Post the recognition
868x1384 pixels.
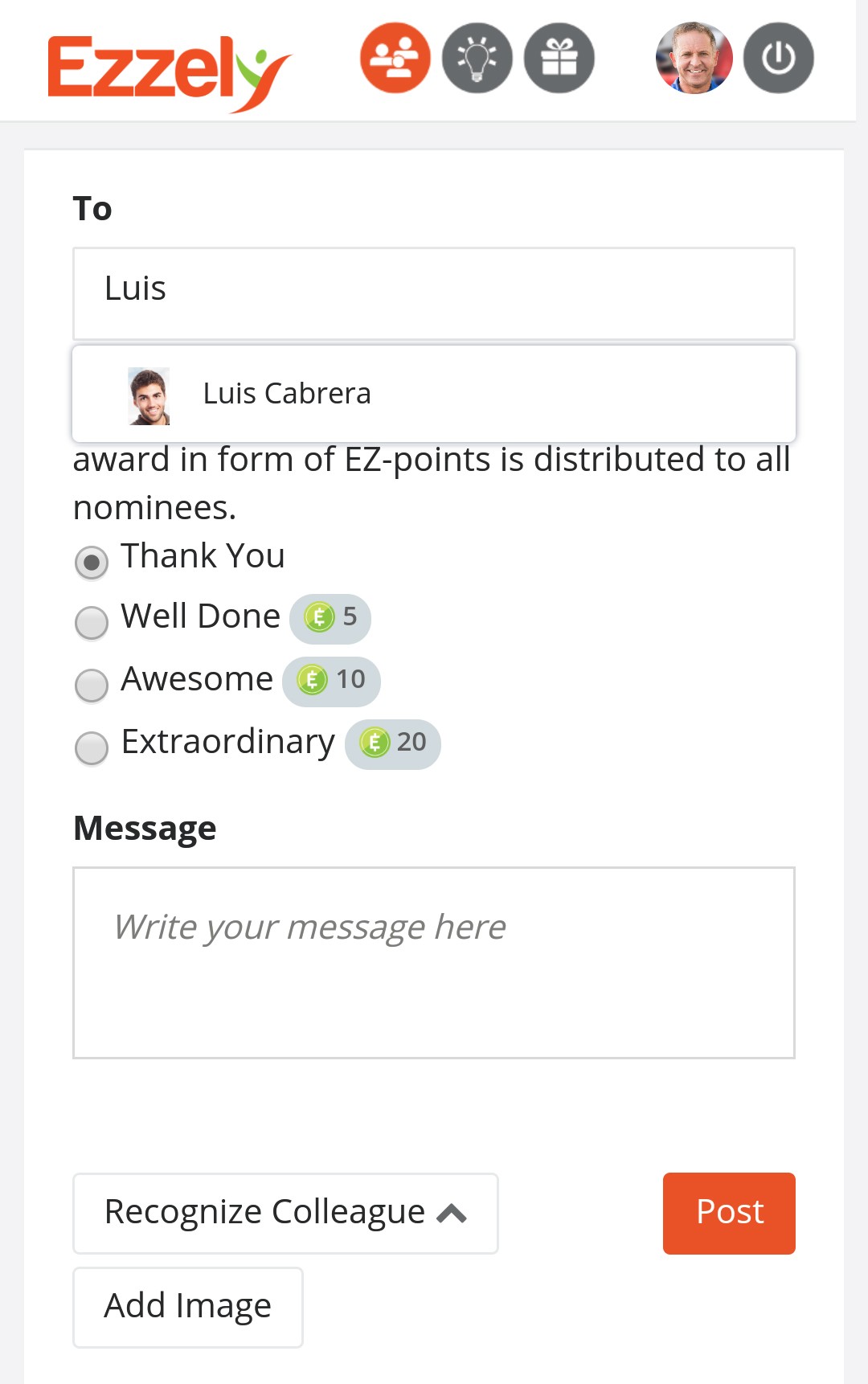729,1213
